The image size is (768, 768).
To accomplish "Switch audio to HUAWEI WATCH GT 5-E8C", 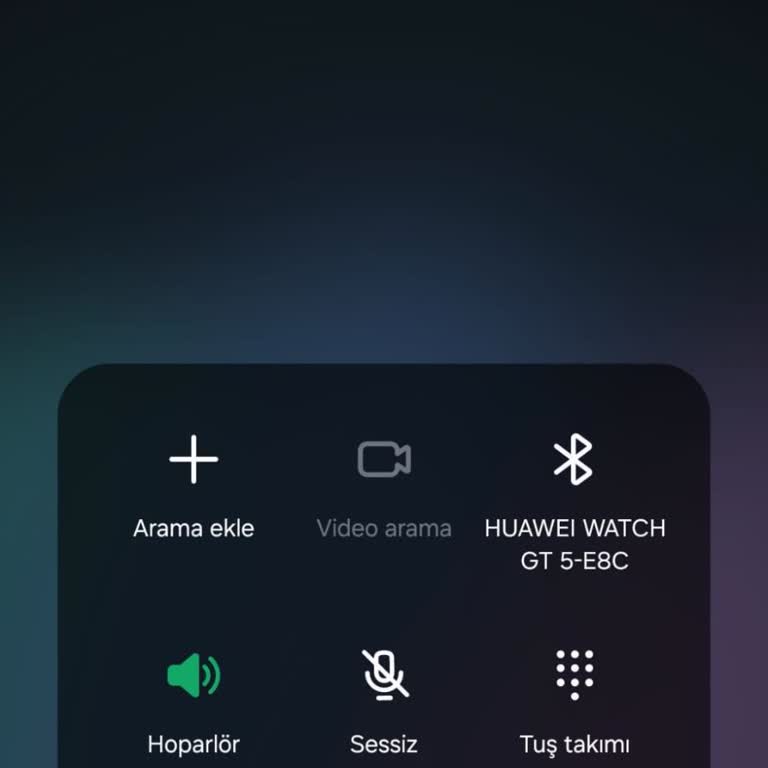I will click(x=574, y=462).
